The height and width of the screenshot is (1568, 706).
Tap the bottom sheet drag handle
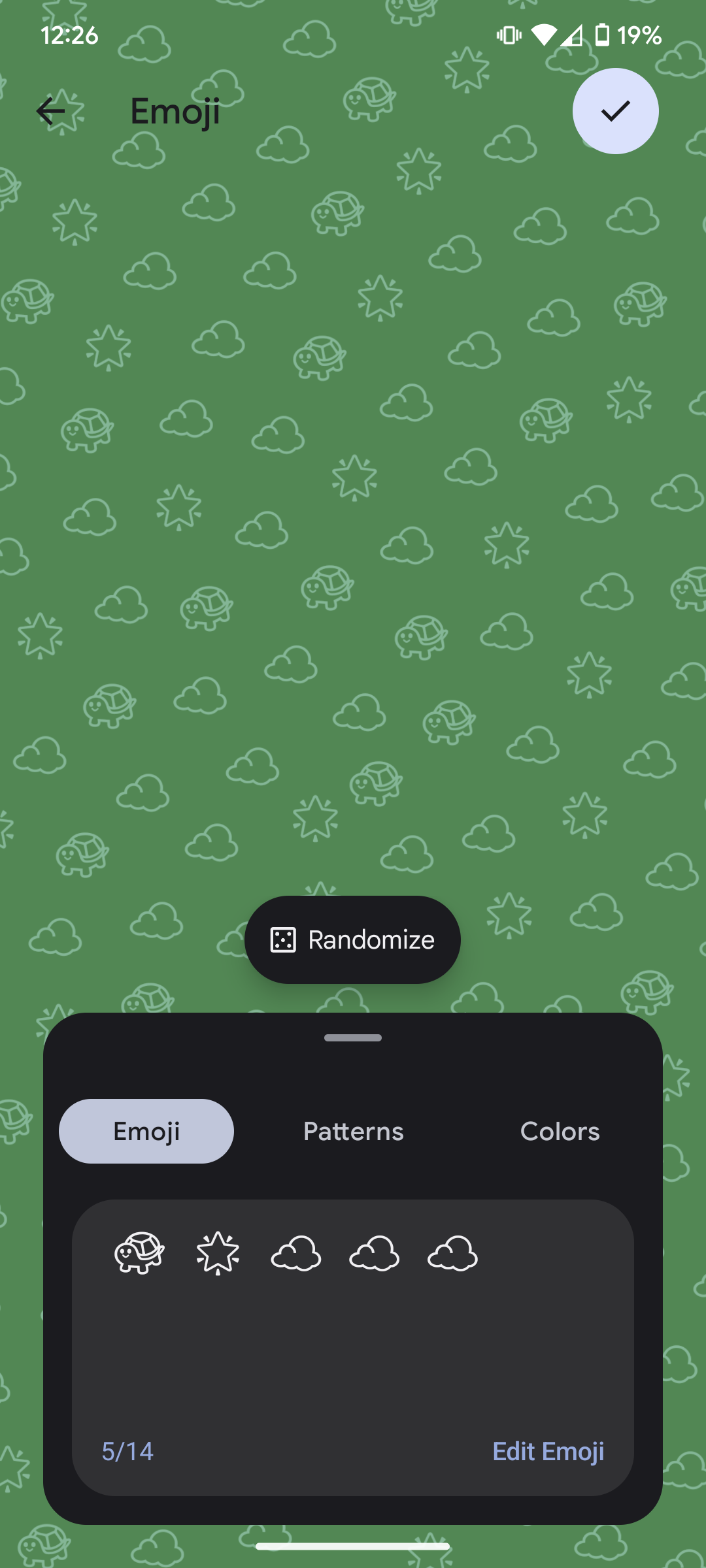(x=353, y=1037)
